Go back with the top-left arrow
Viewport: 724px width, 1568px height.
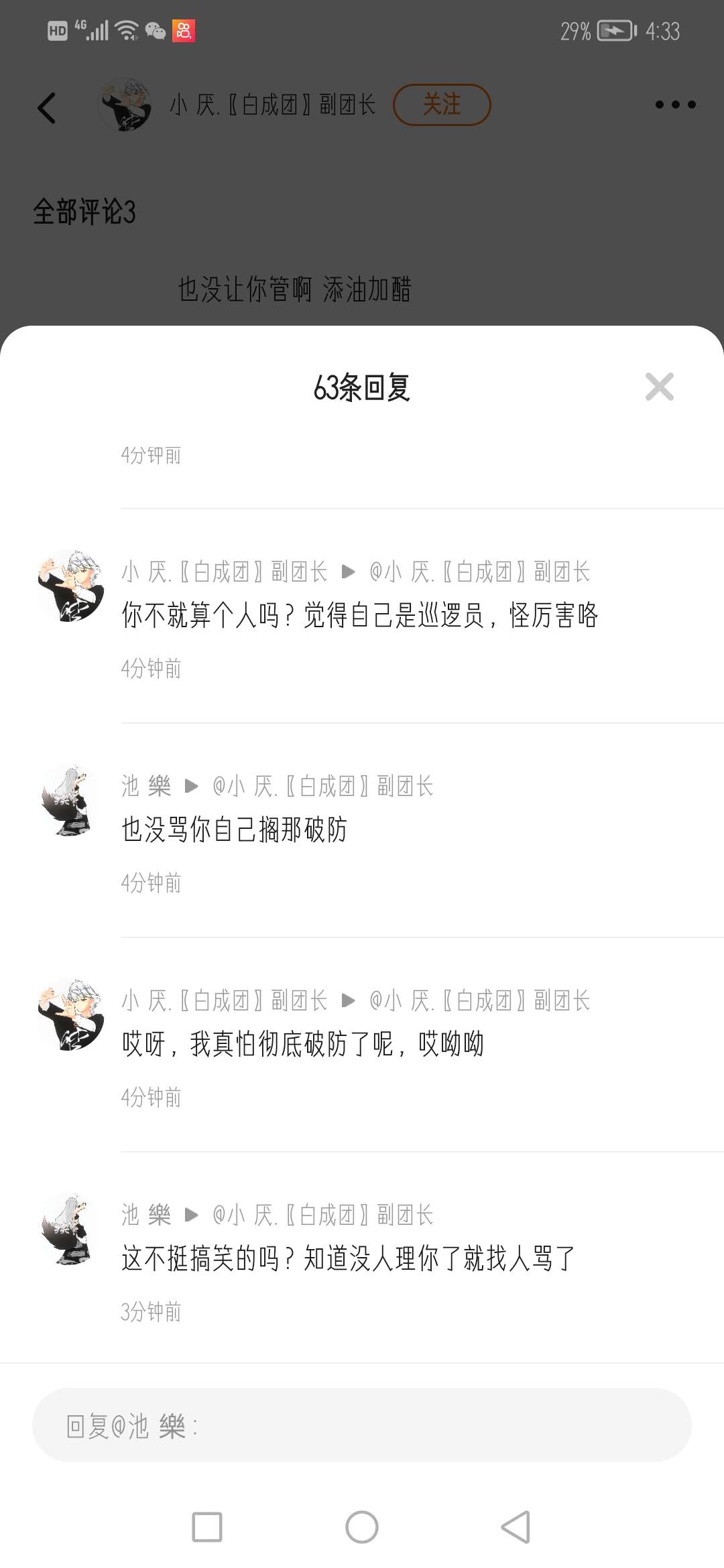click(x=47, y=107)
